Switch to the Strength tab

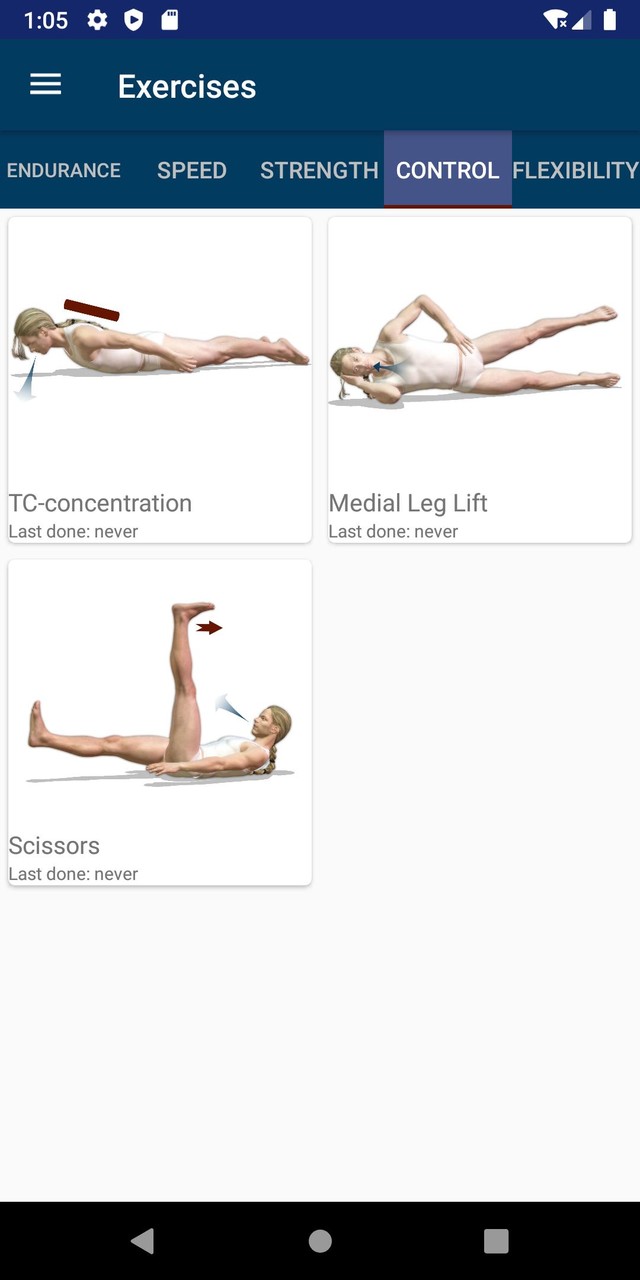pos(319,170)
